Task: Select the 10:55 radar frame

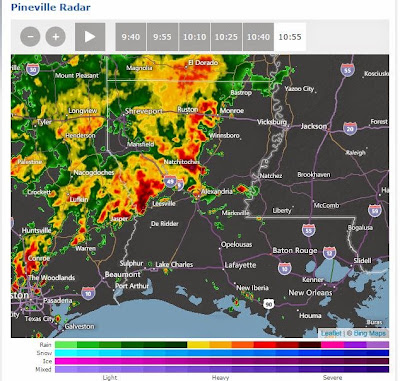Action: point(290,37)
